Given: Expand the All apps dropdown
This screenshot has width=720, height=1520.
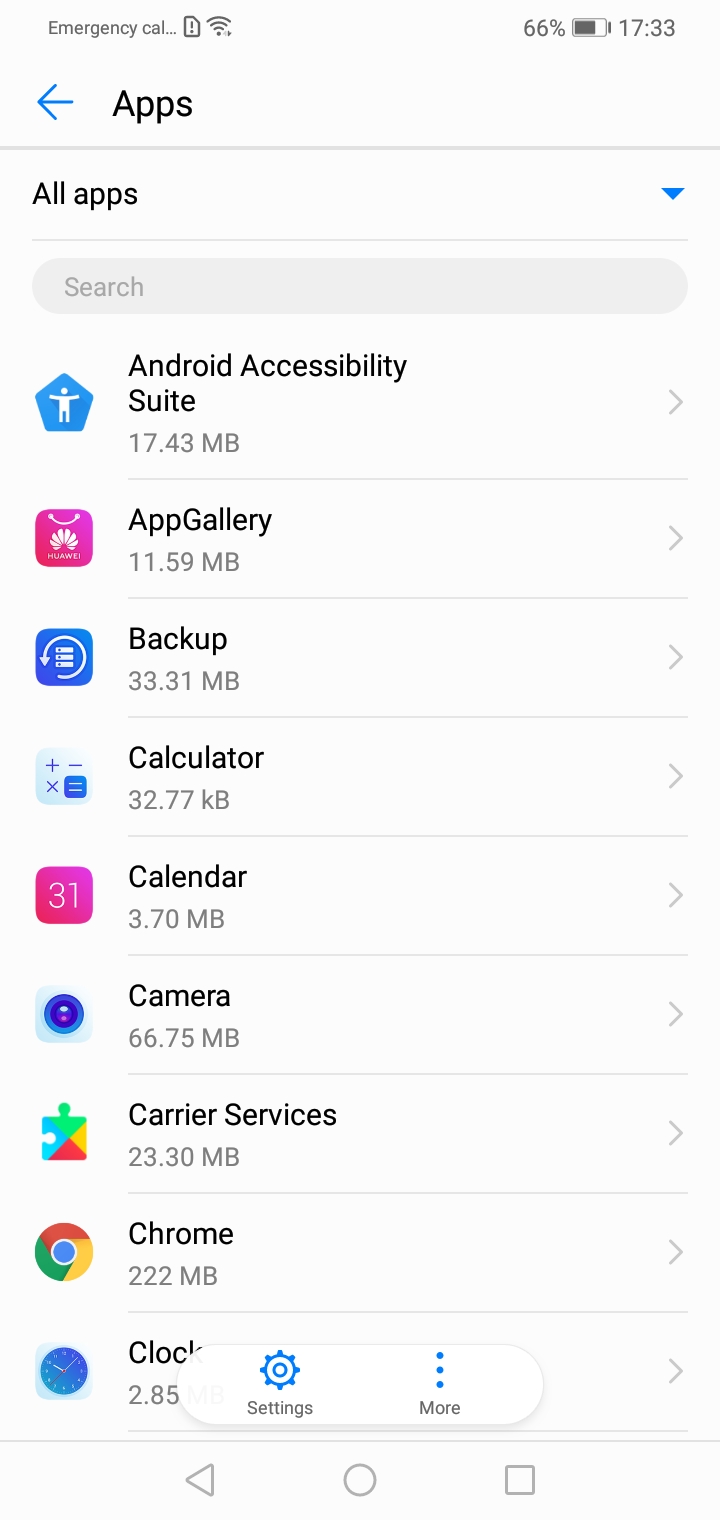Looking at the screenshot, I should (360, 194).
